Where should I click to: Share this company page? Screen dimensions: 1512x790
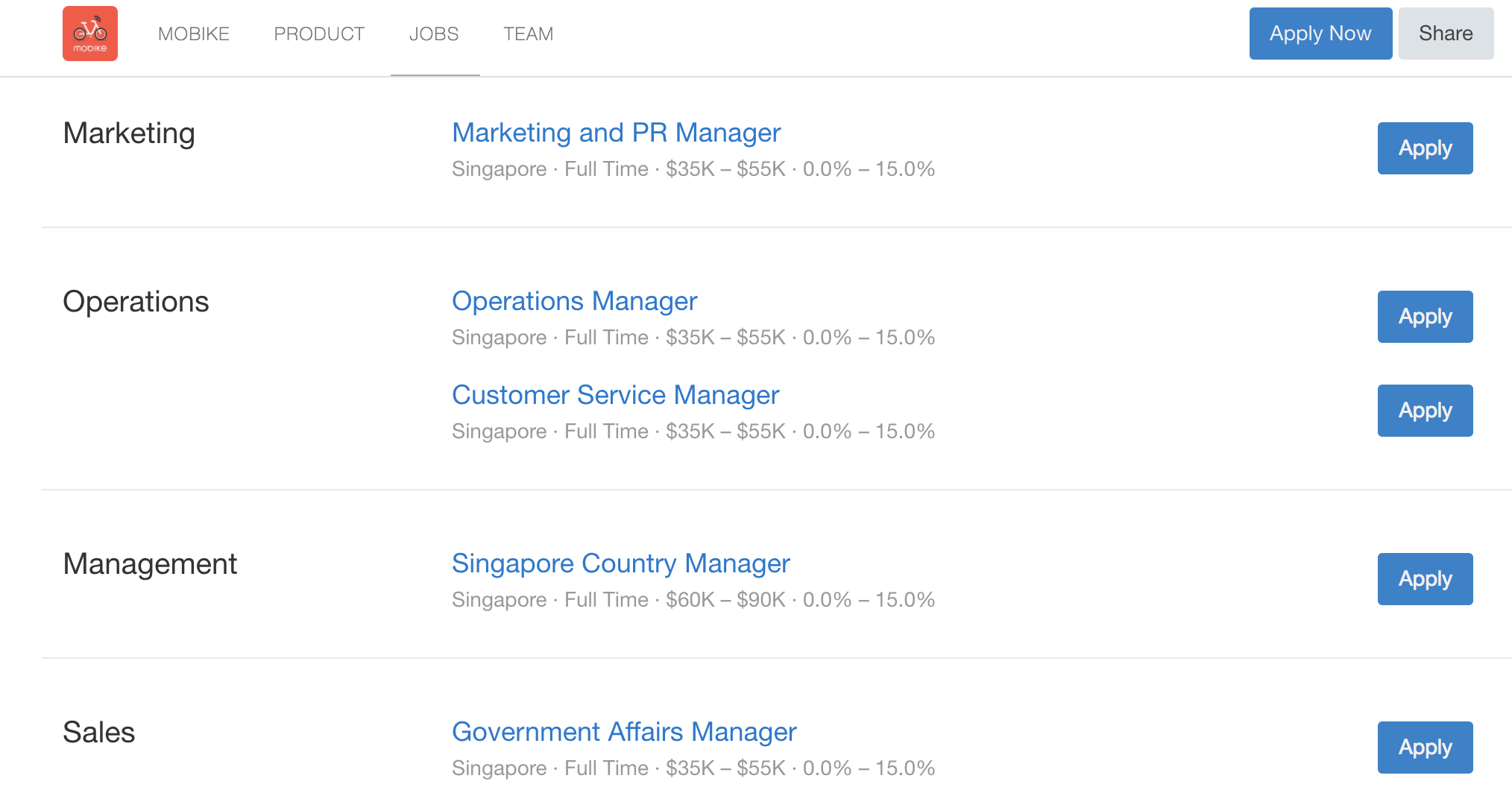click(x=1446, y=34)
